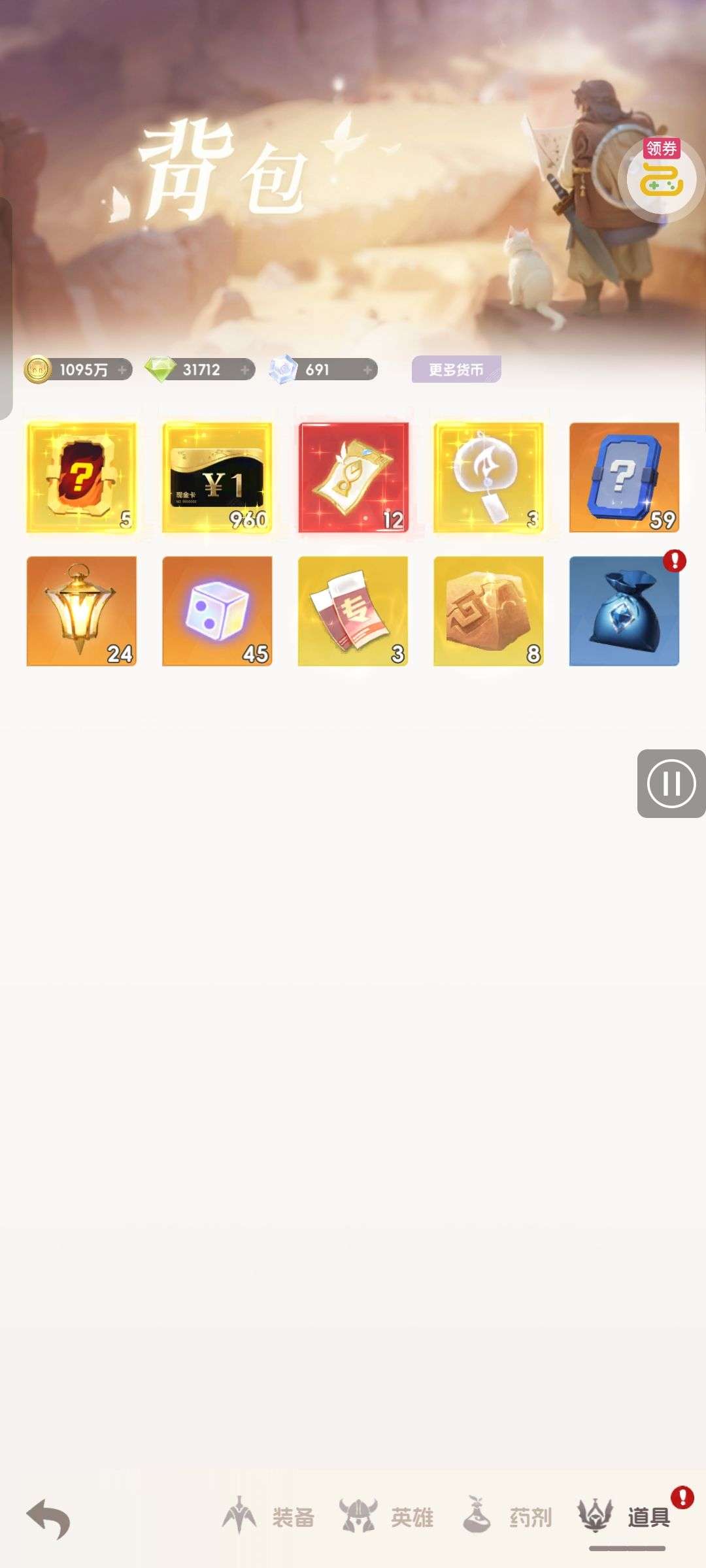
Task: Go back with the return arrow
Action: coord(48,1518)
